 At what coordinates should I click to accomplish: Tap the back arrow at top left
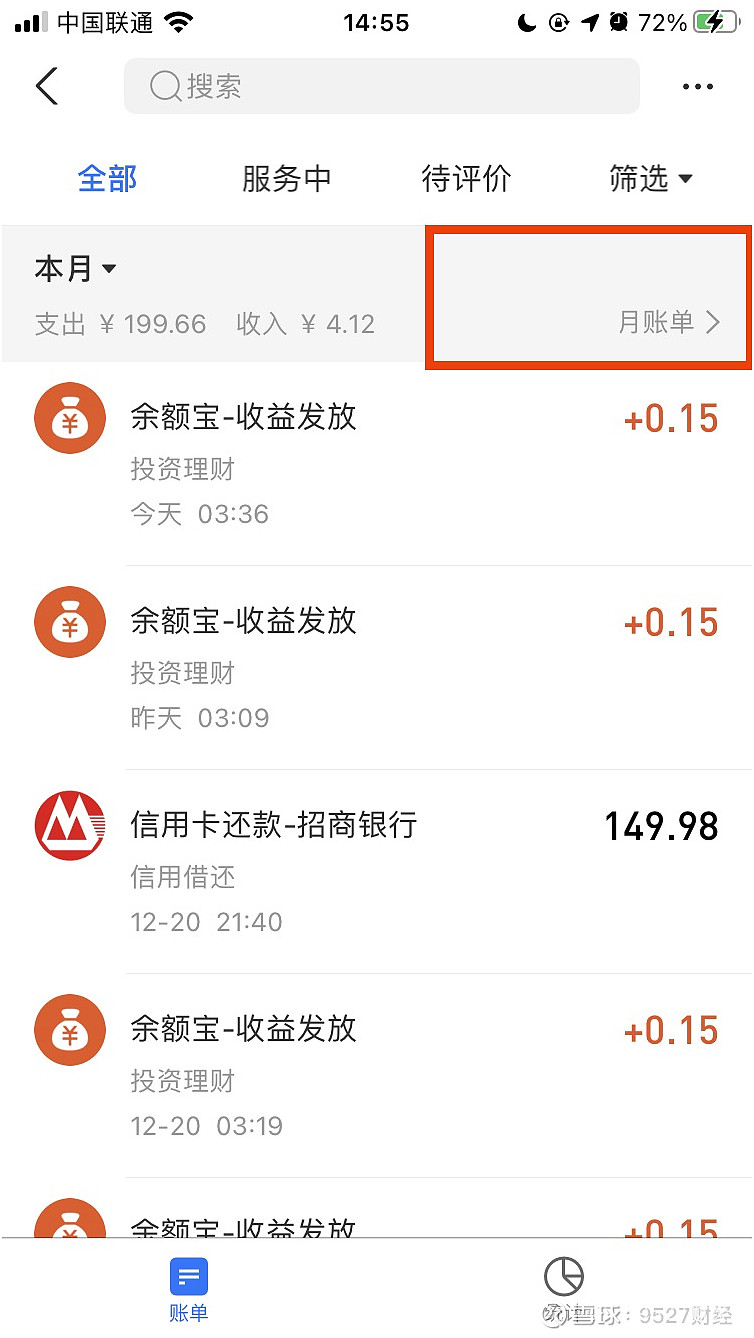(47, 86)
